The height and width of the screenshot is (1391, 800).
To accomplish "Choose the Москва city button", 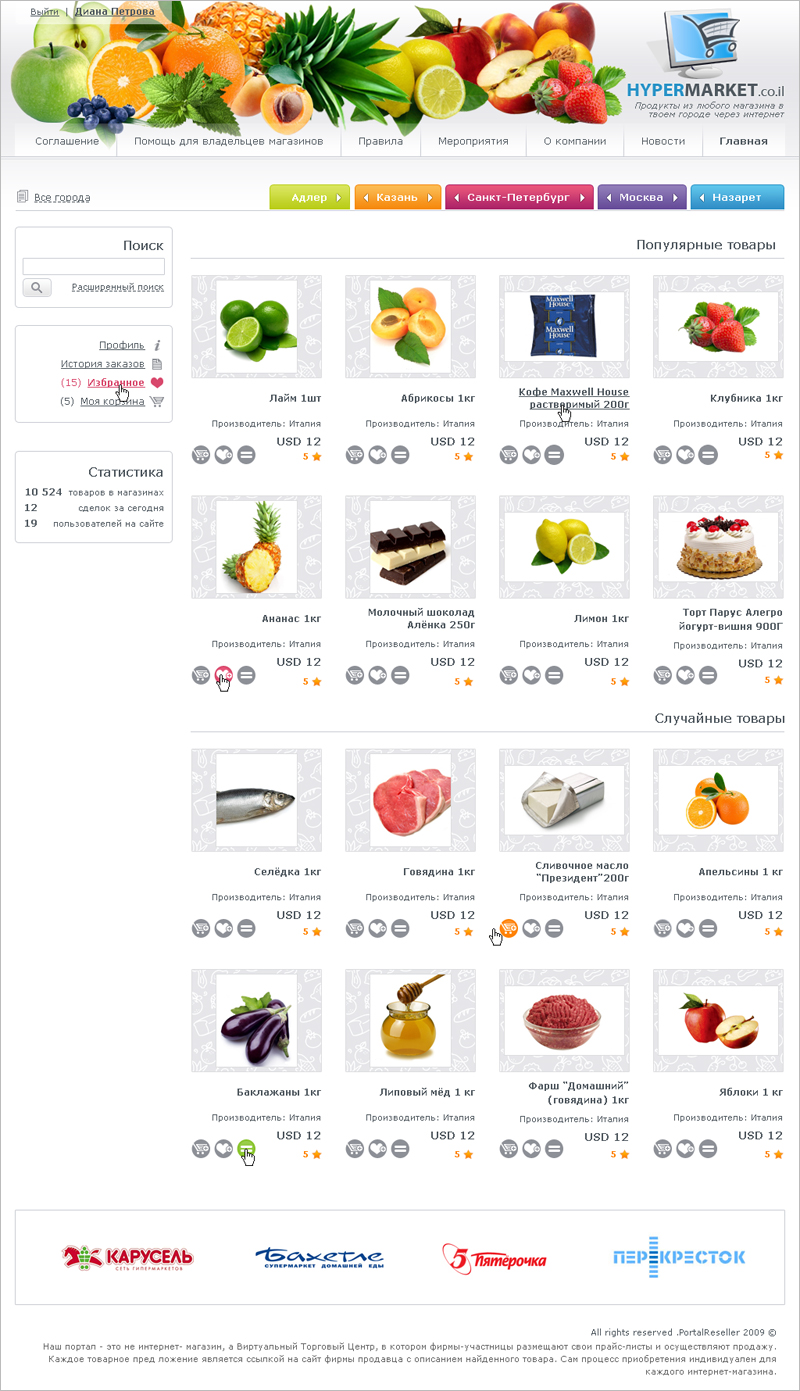I will (x=641, y=197).
